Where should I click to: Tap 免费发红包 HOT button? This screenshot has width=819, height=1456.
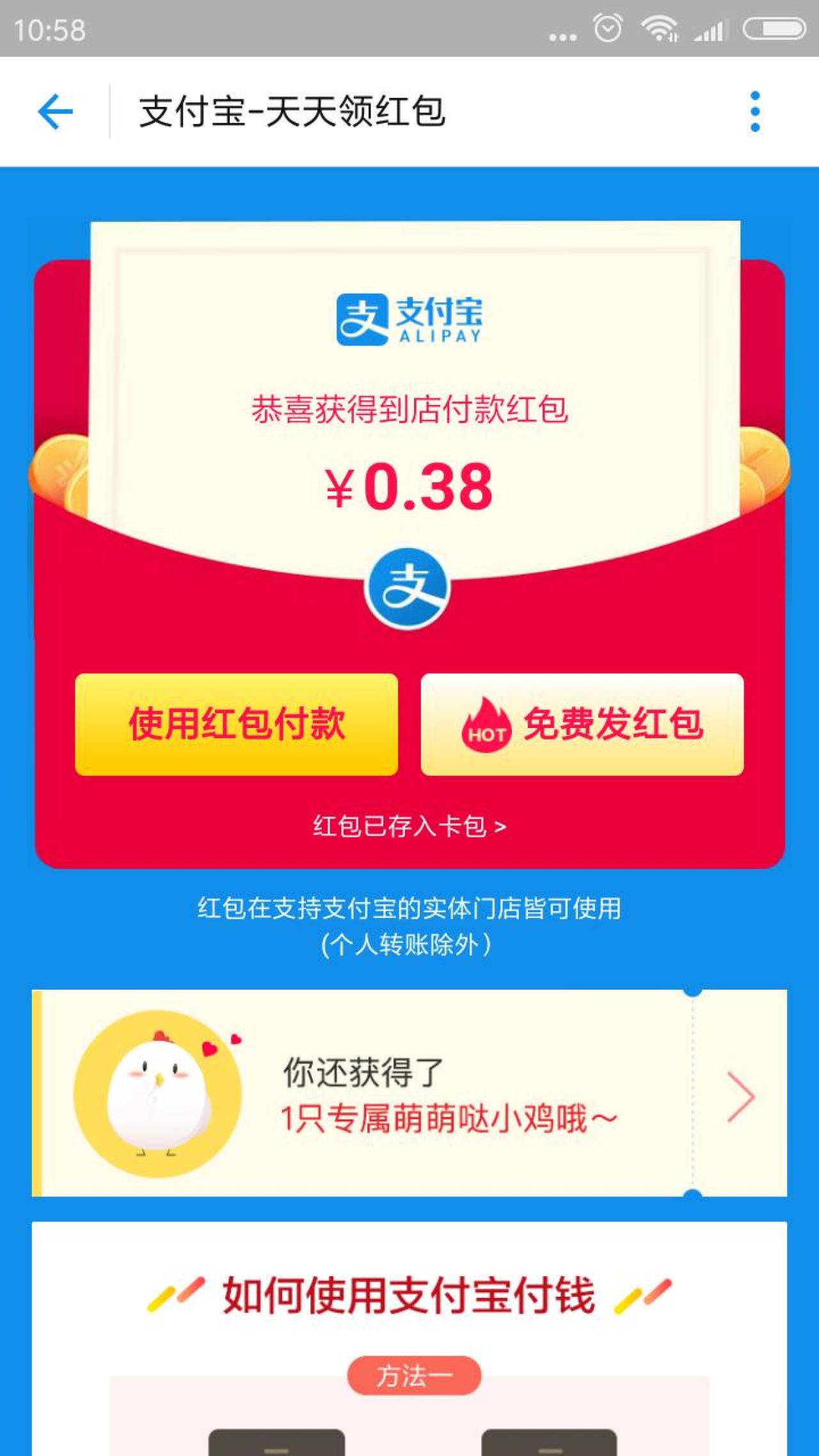pos(582,724)
